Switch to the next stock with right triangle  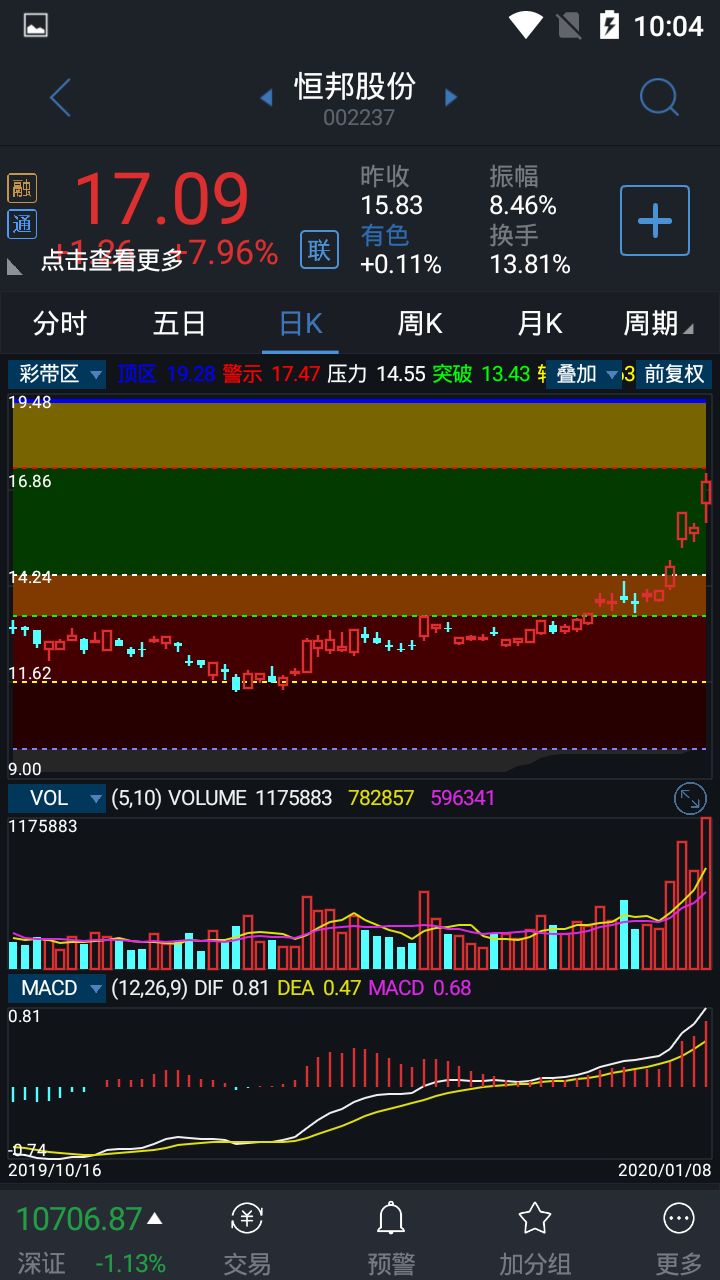451,97
